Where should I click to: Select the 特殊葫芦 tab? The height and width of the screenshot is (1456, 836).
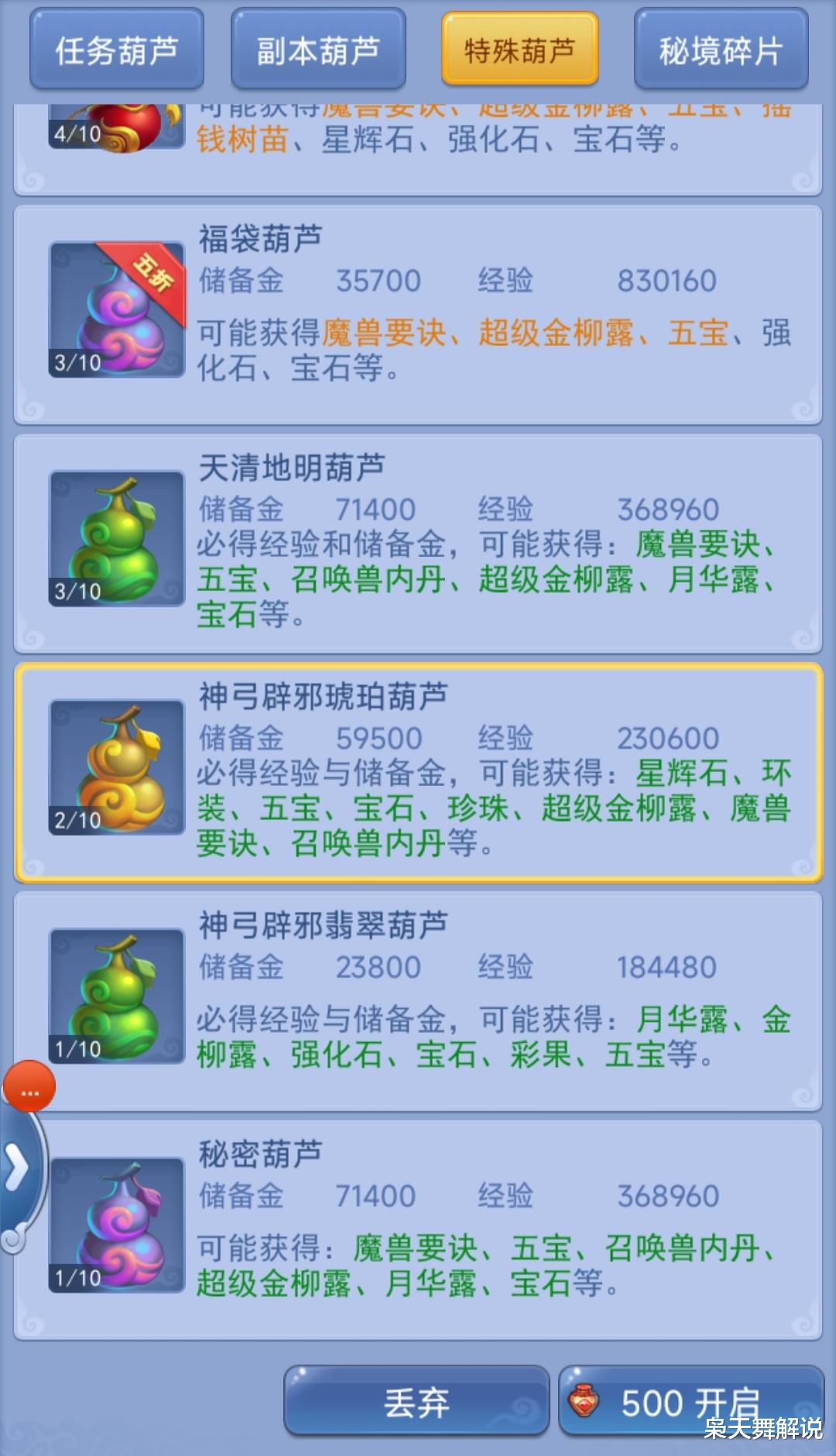519,50
